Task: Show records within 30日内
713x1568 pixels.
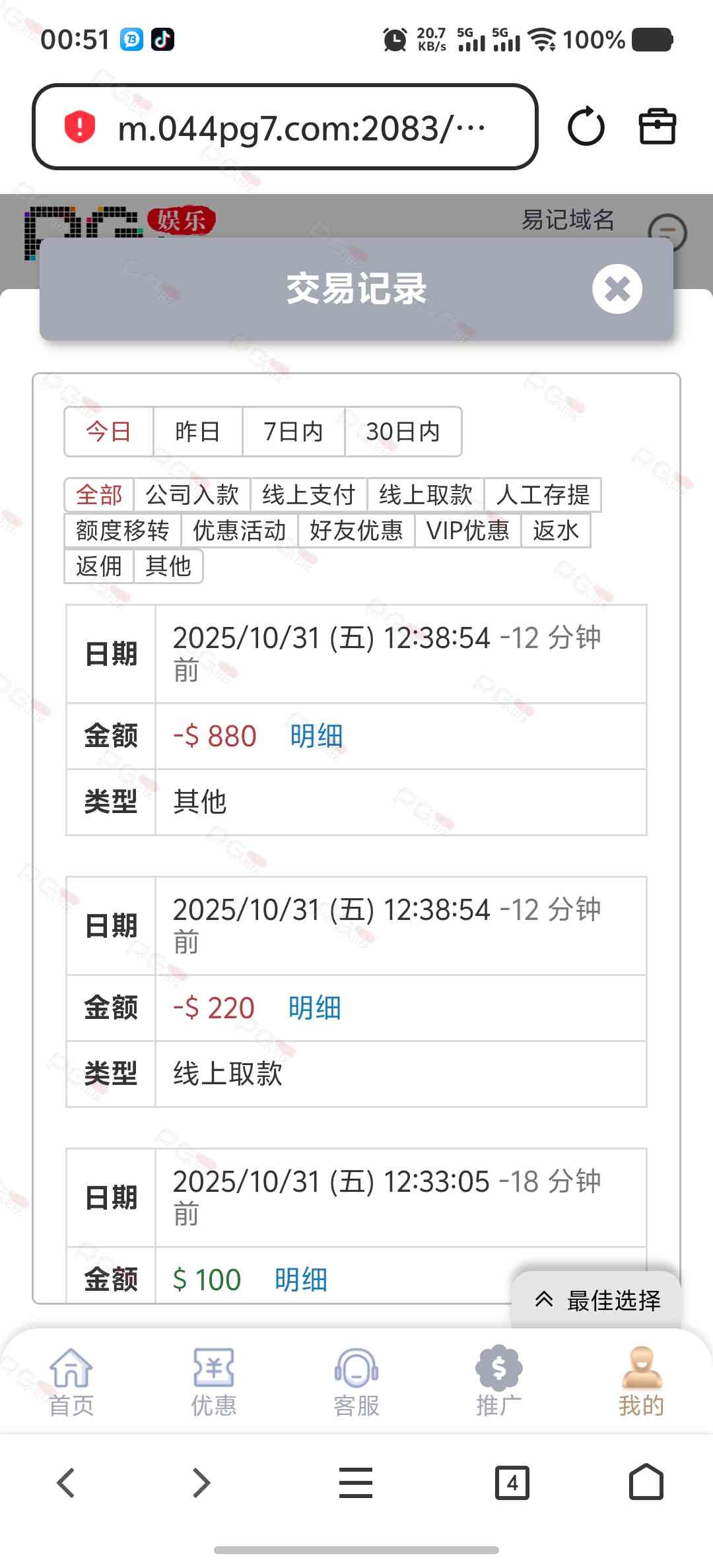Action: click(x=403, y=432)
